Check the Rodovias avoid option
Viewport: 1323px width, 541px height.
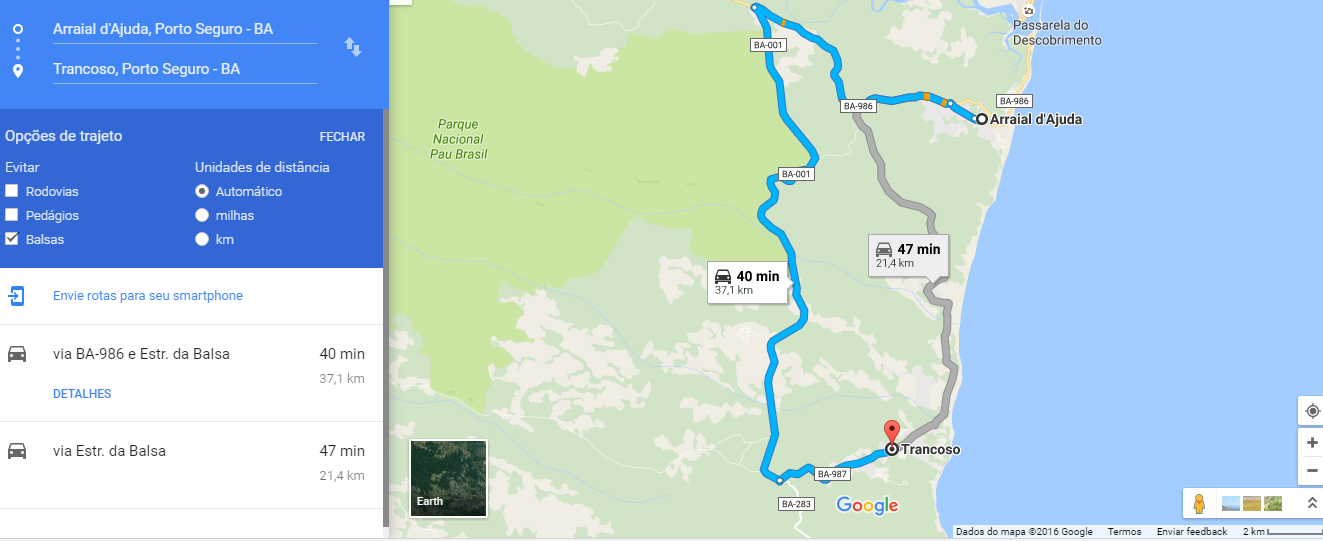pos(12,191)
